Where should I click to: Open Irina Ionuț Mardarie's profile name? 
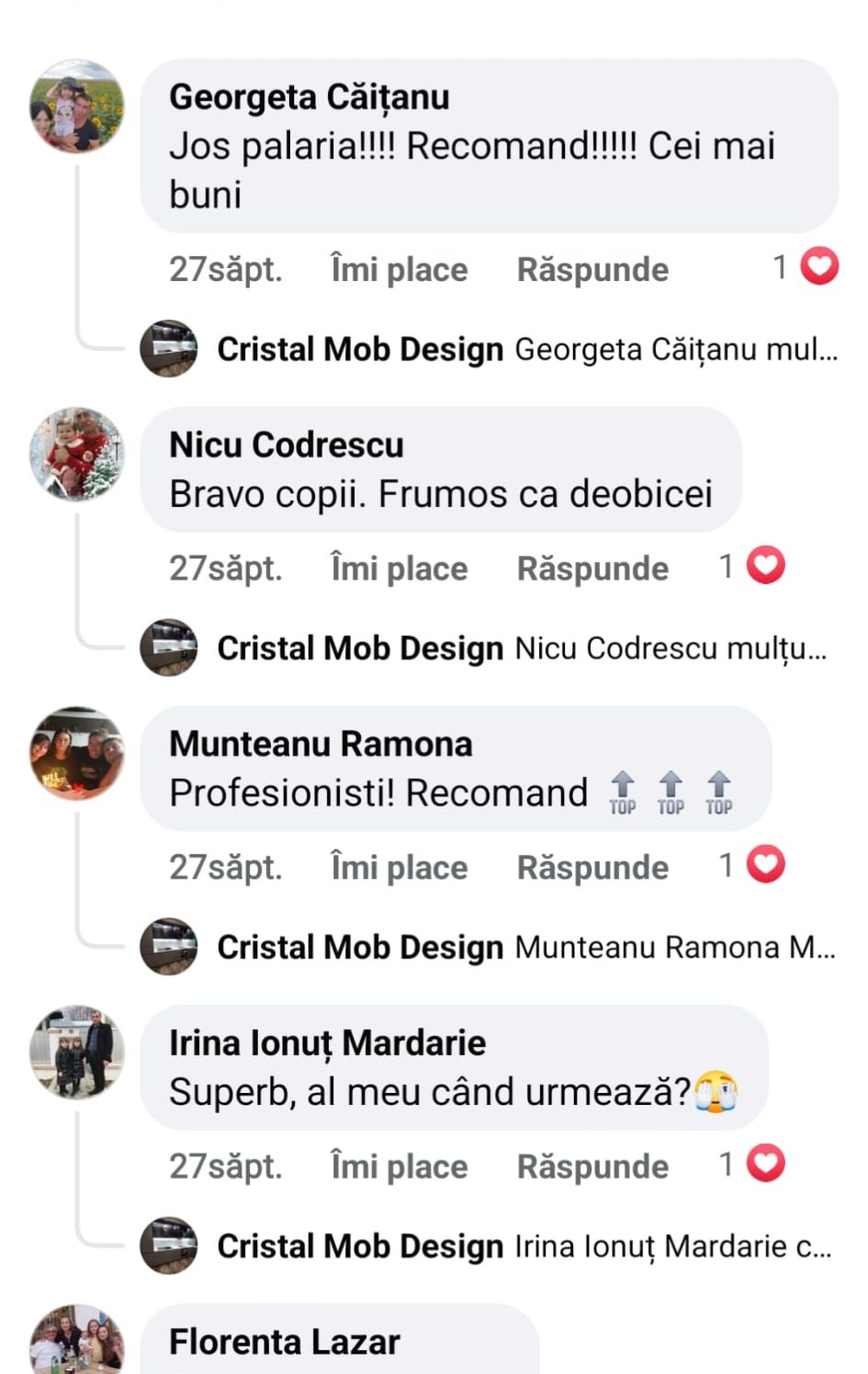click(327, 1043)
